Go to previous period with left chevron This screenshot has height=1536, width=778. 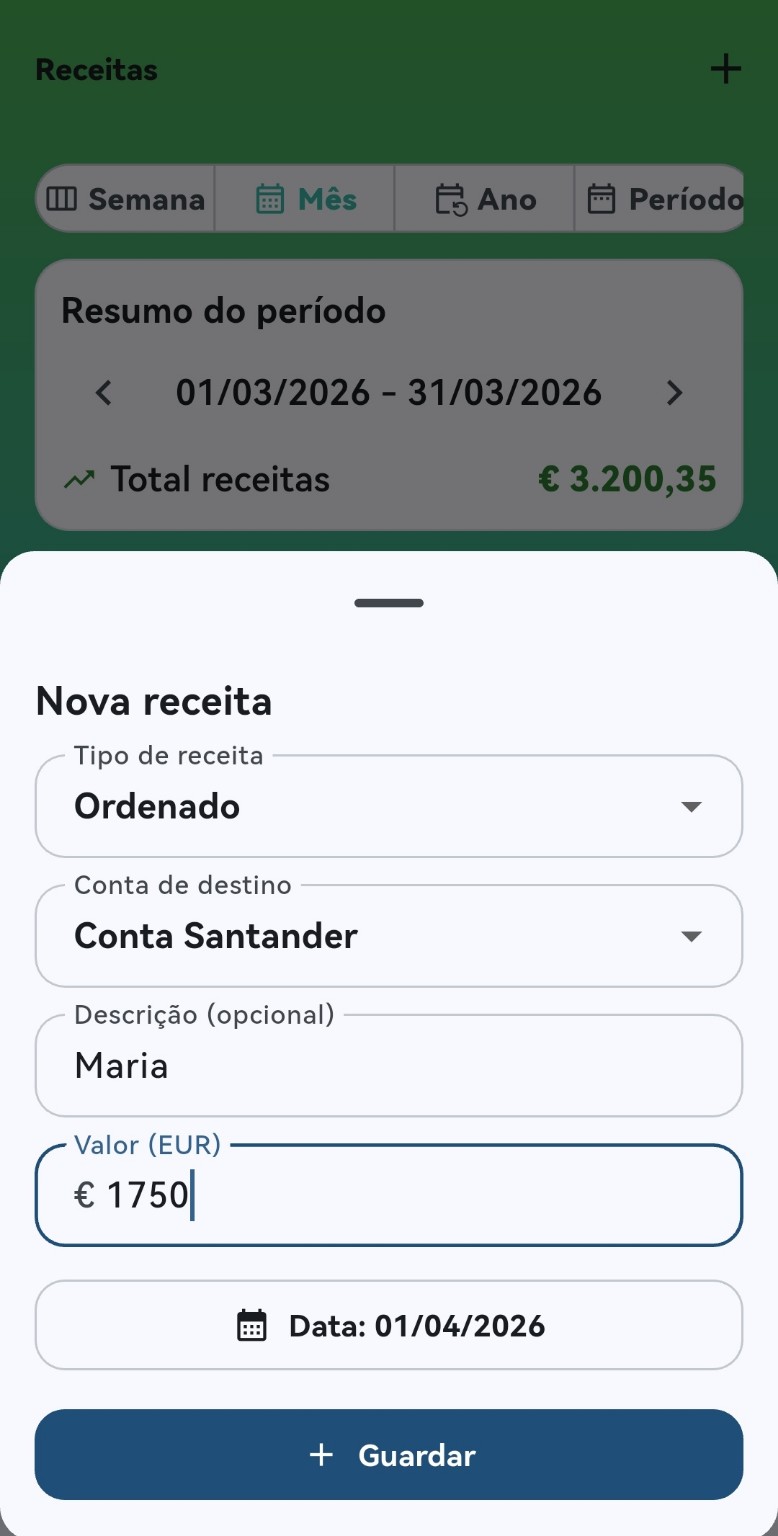pyautogui.click(x=103, y=393)
